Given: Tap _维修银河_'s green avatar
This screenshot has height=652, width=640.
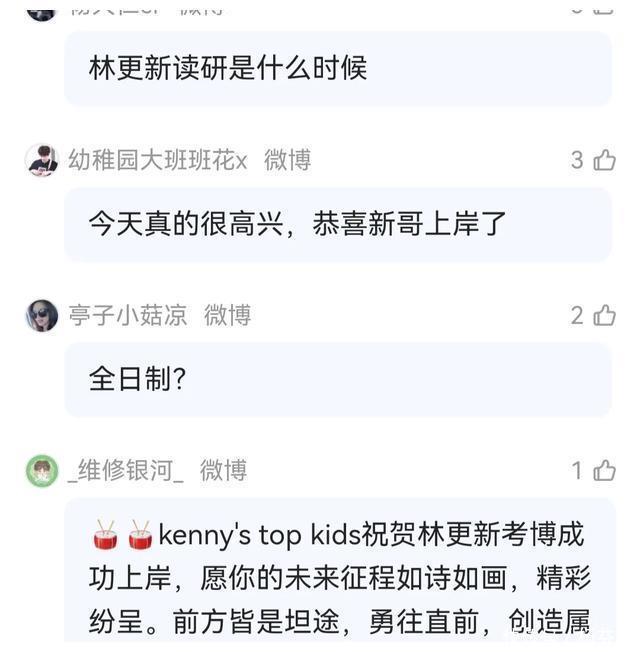Looking at the screenshot, I should [42, 470].
